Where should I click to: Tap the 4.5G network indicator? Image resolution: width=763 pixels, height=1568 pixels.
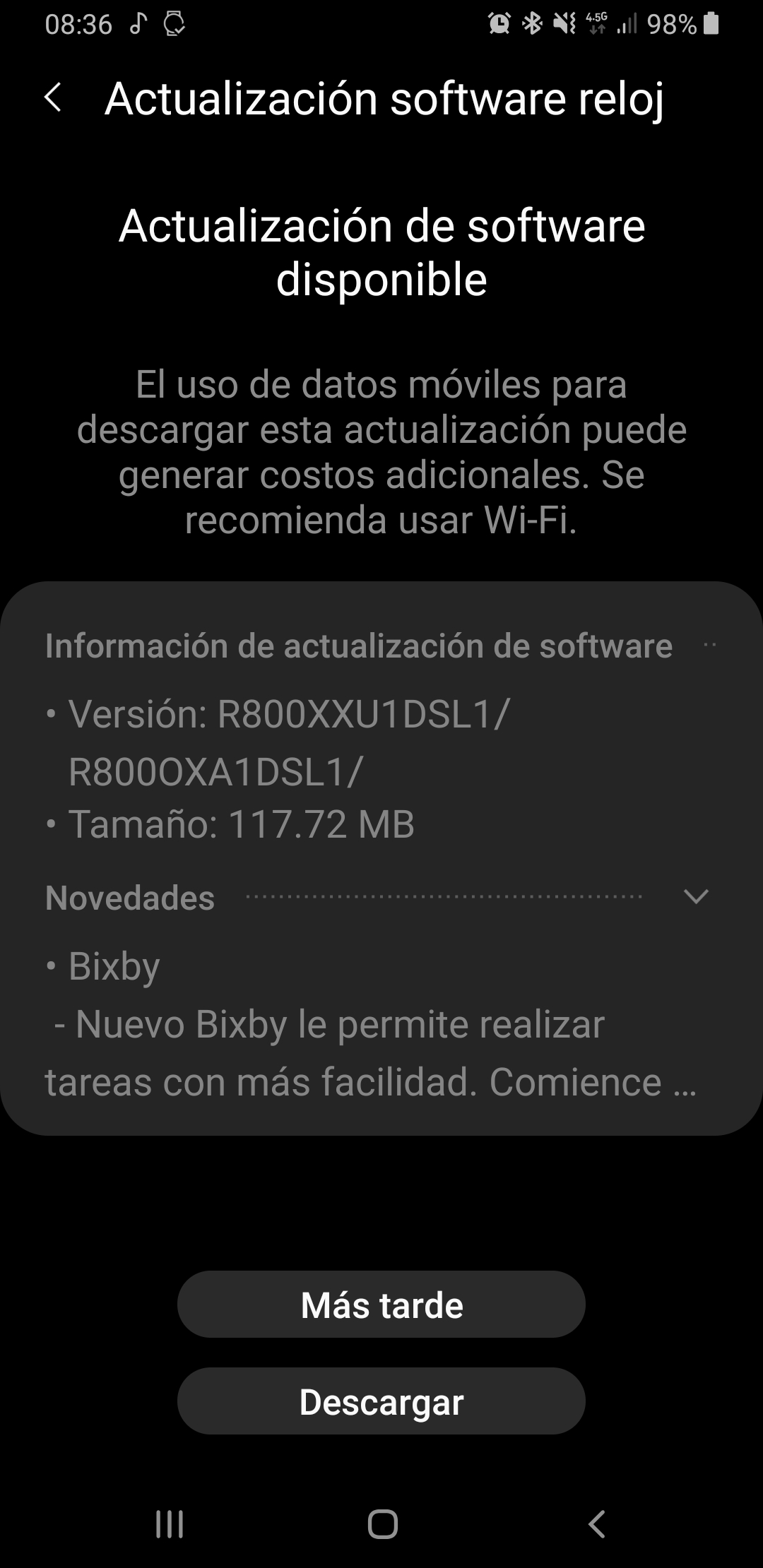click(597, 23)
